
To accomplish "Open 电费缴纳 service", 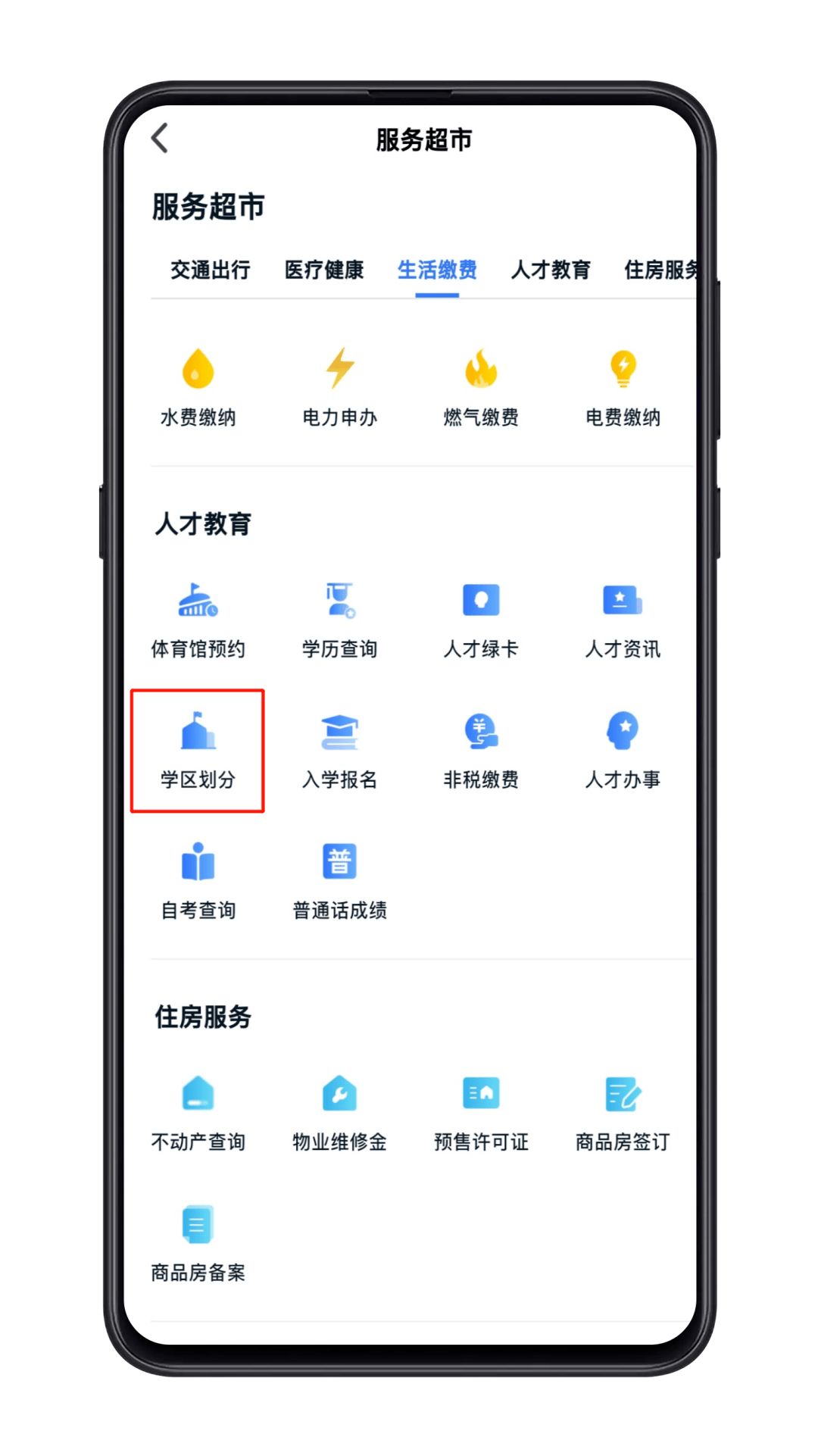I will (623, 386).
